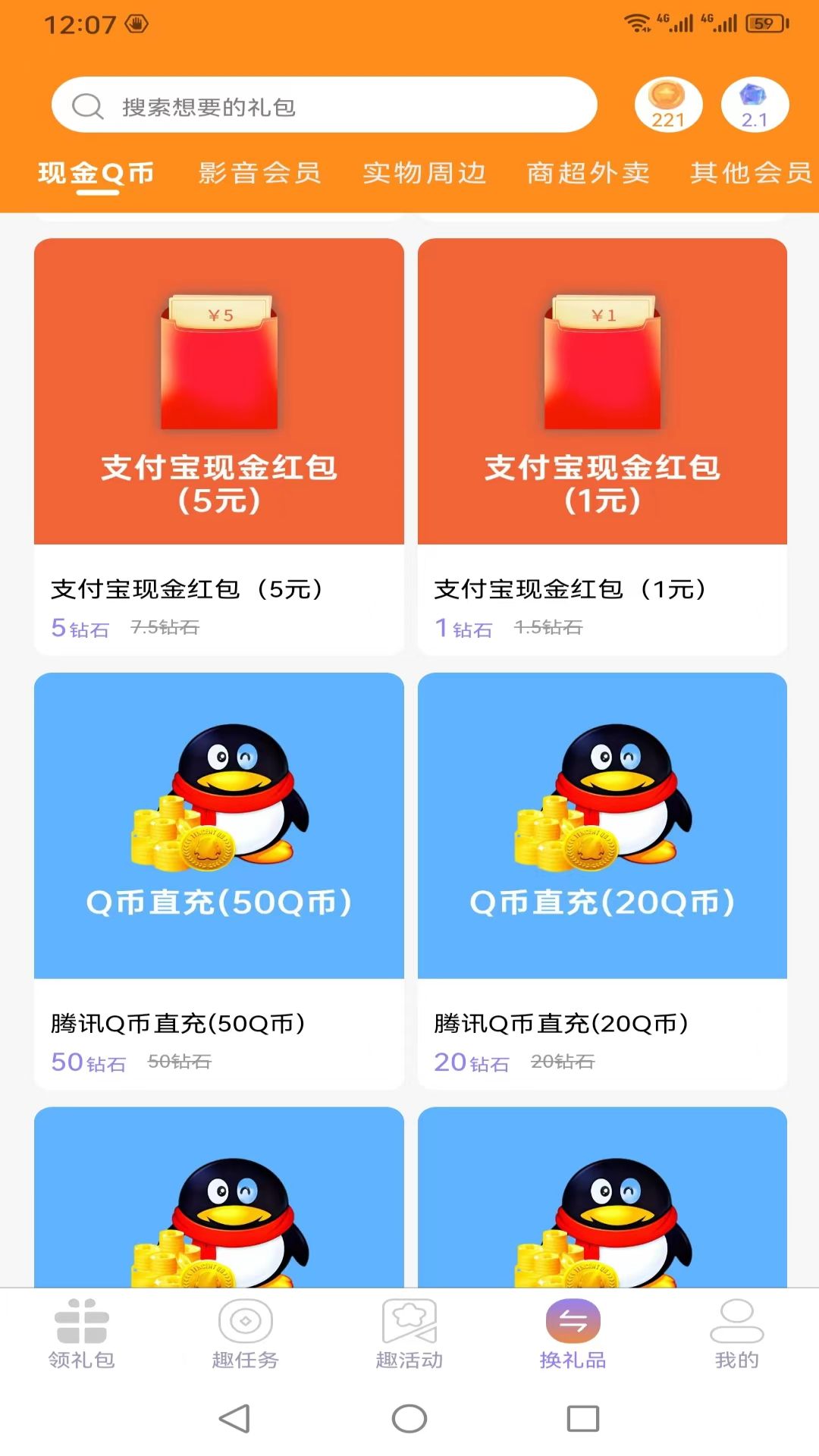Go to the 领礼包 bottom tab
Viewport: 819px width, 1456px height.
(82, 1334)
